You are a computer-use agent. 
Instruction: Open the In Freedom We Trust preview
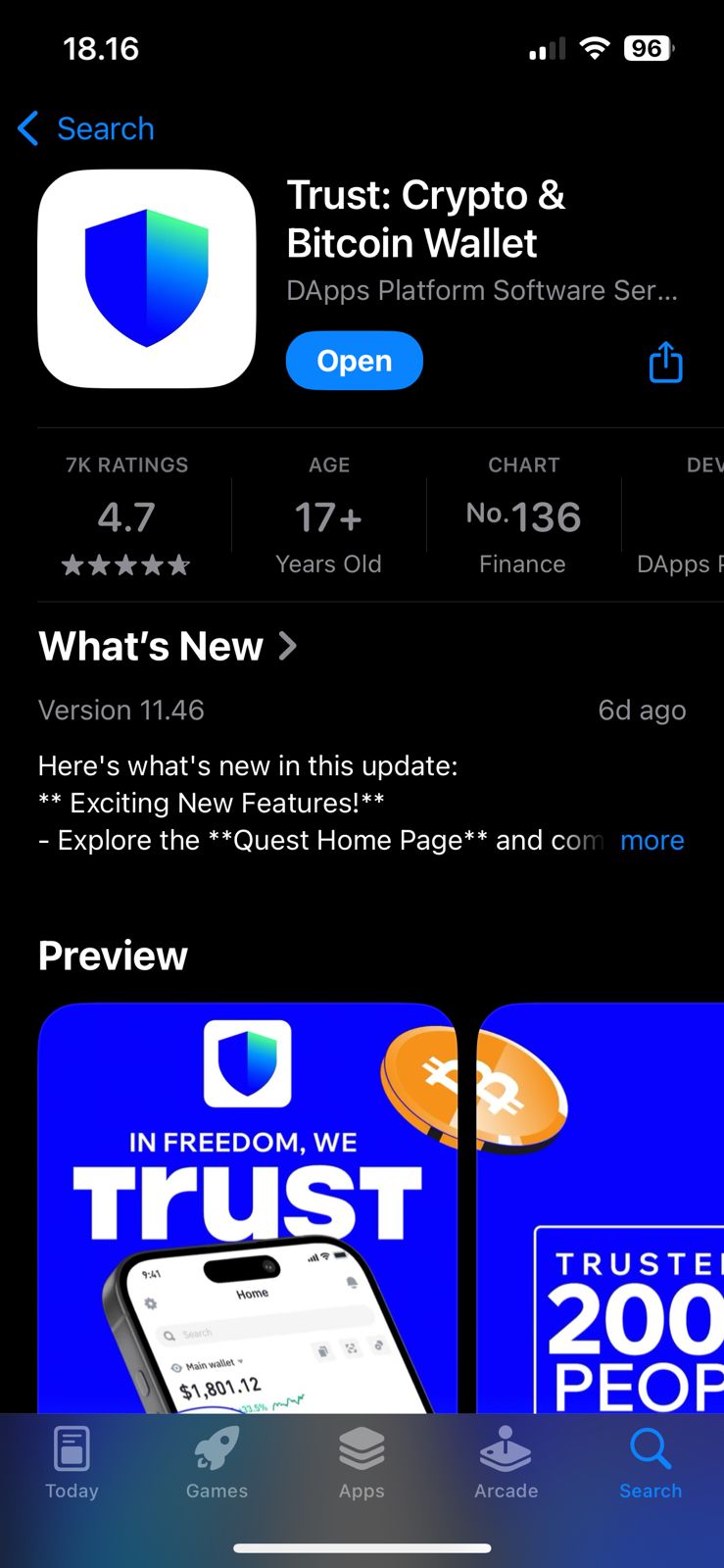pos(247,1205)
